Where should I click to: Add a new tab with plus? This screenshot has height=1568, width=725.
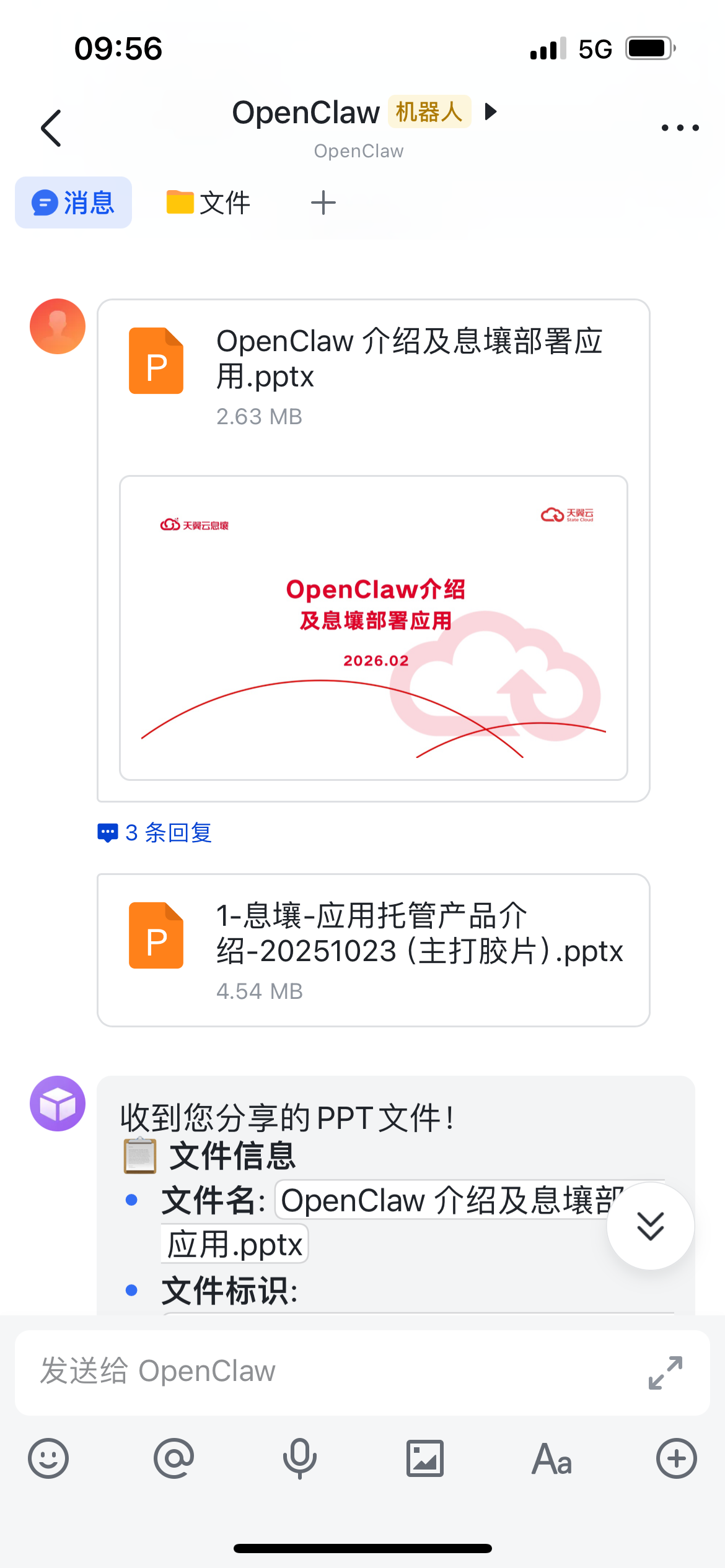(323, 203)
